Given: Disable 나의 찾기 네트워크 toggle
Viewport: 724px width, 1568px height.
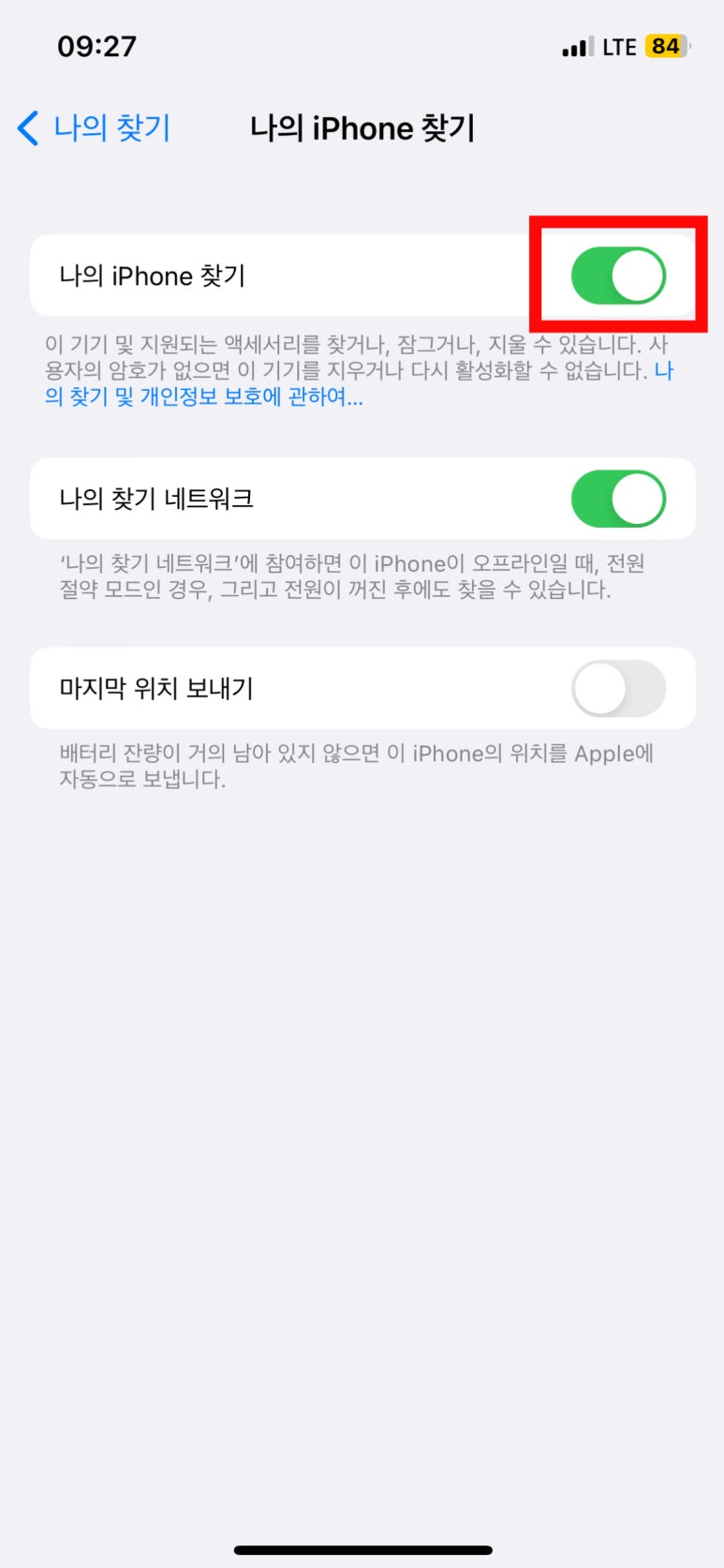Looking at the screenshot, I should point(618,499).
